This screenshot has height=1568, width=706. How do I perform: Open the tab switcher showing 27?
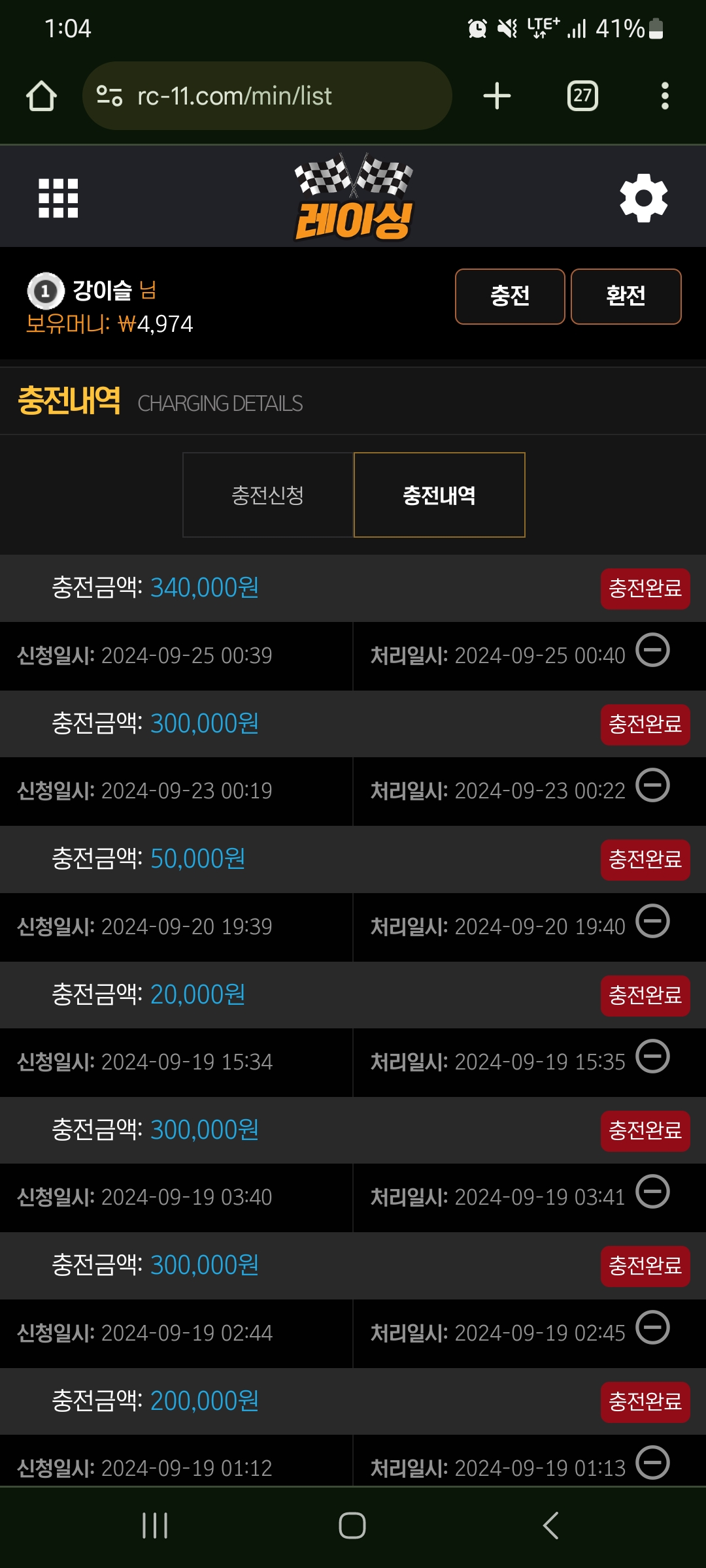click(x=582, y=96)
